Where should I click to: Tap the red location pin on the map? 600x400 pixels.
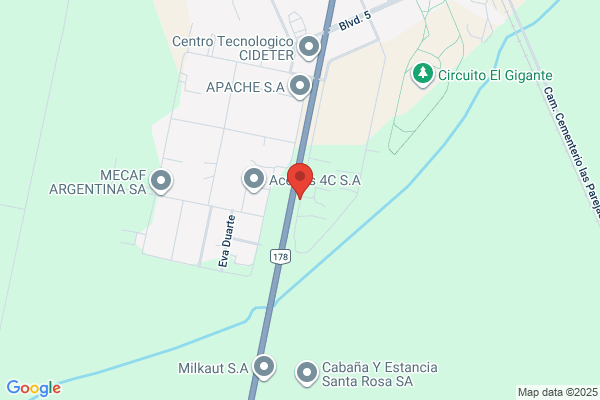[x=300, y=180]
